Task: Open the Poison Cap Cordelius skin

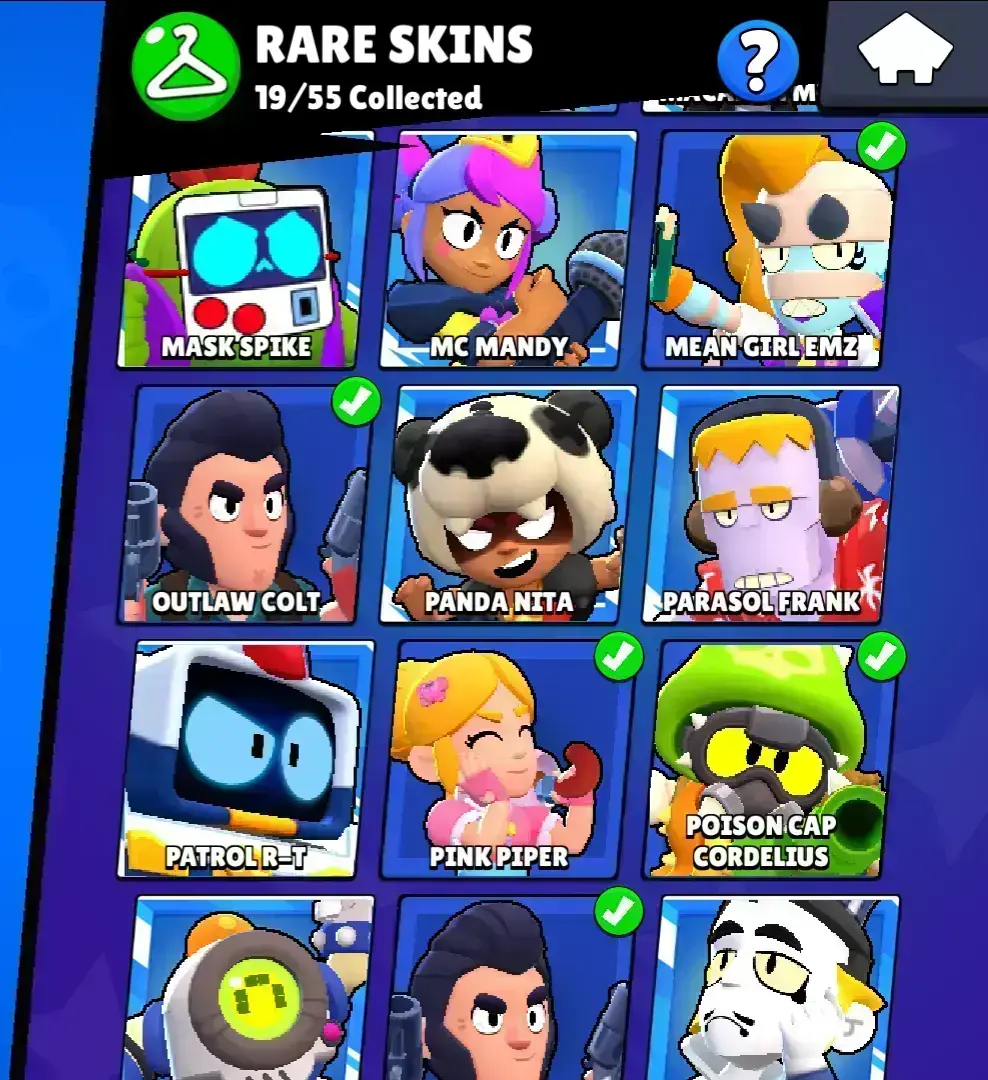Action: coord(770,760)
